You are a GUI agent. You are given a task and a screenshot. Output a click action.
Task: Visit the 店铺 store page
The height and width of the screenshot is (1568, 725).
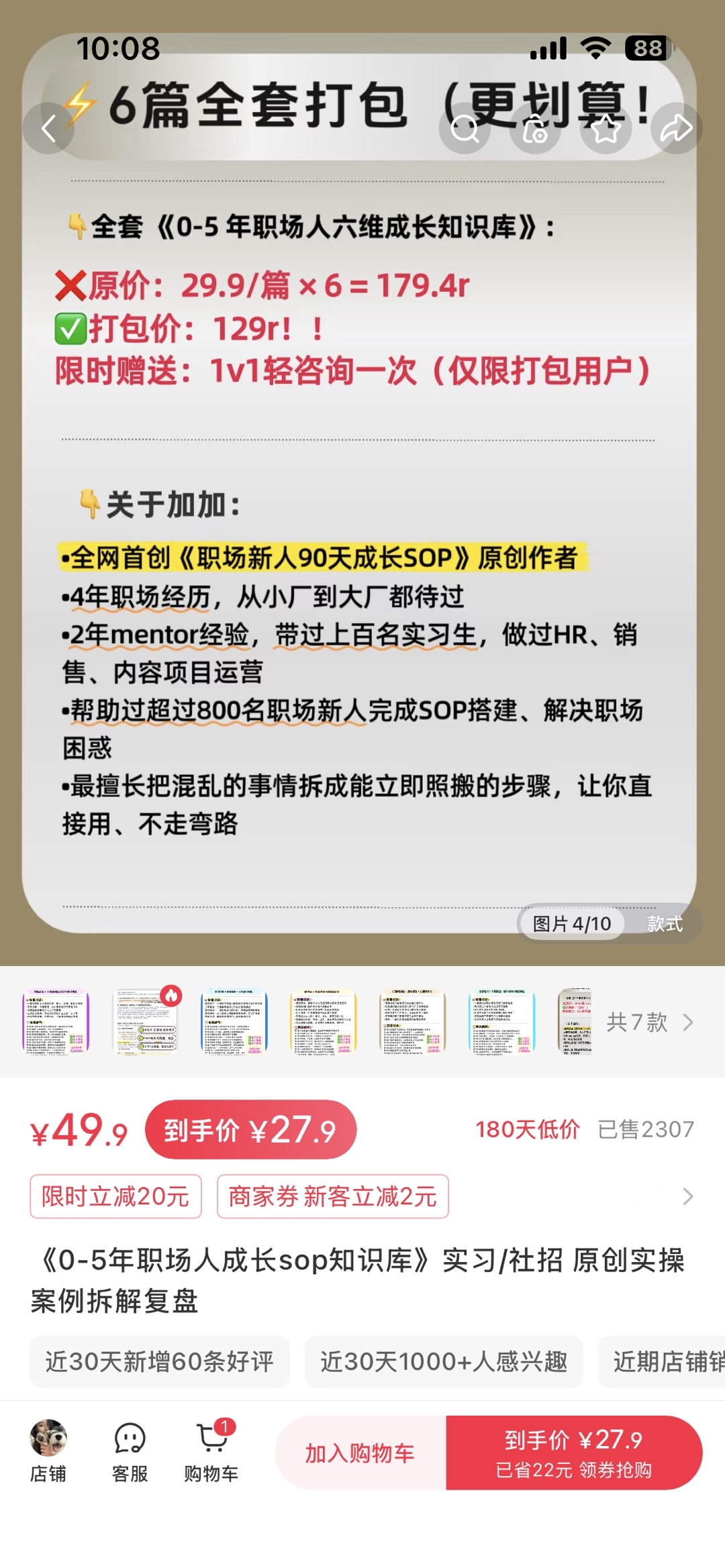(48, 1453)
